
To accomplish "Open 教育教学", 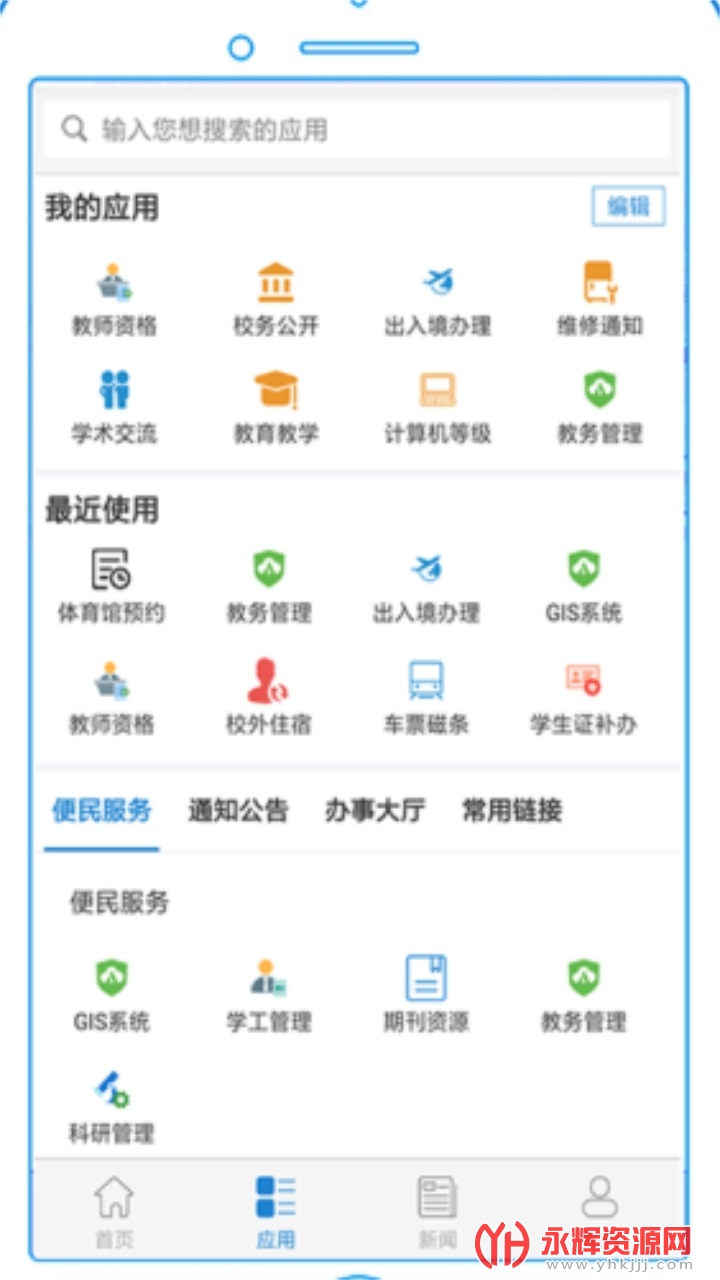I will (x=276, y=406).
